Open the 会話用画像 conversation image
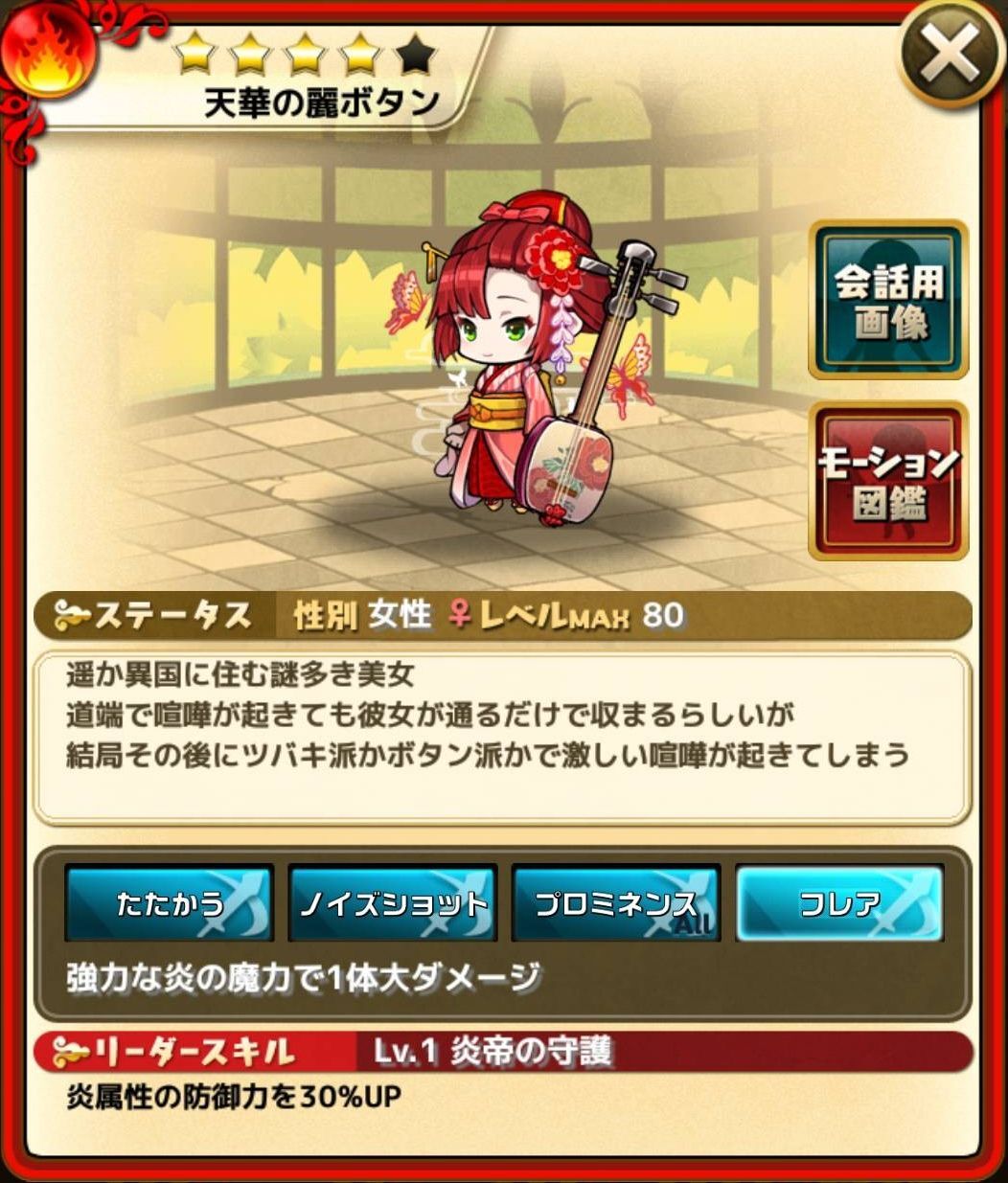1008x1183 pixels. tap(888, 300)
